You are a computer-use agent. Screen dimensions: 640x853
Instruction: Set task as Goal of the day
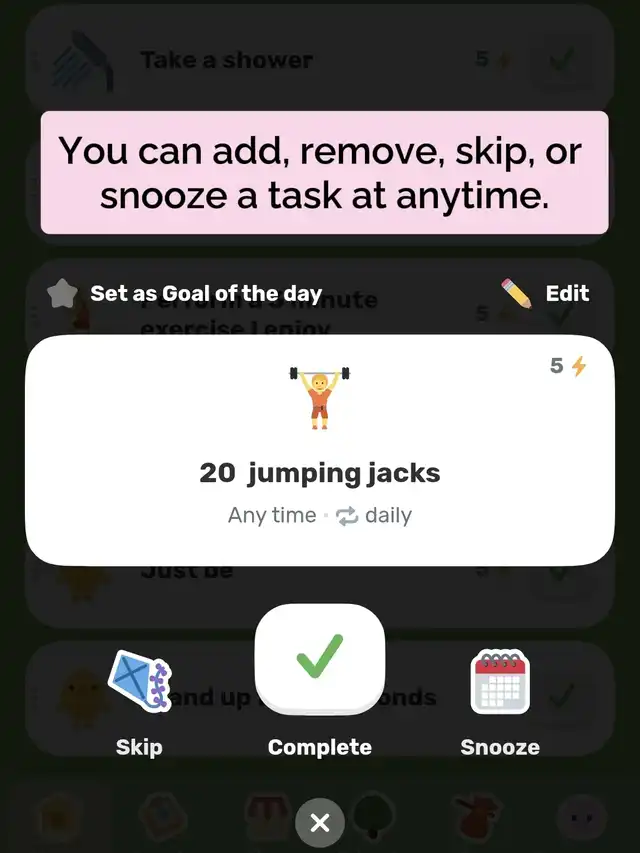(x=186, y=294)
